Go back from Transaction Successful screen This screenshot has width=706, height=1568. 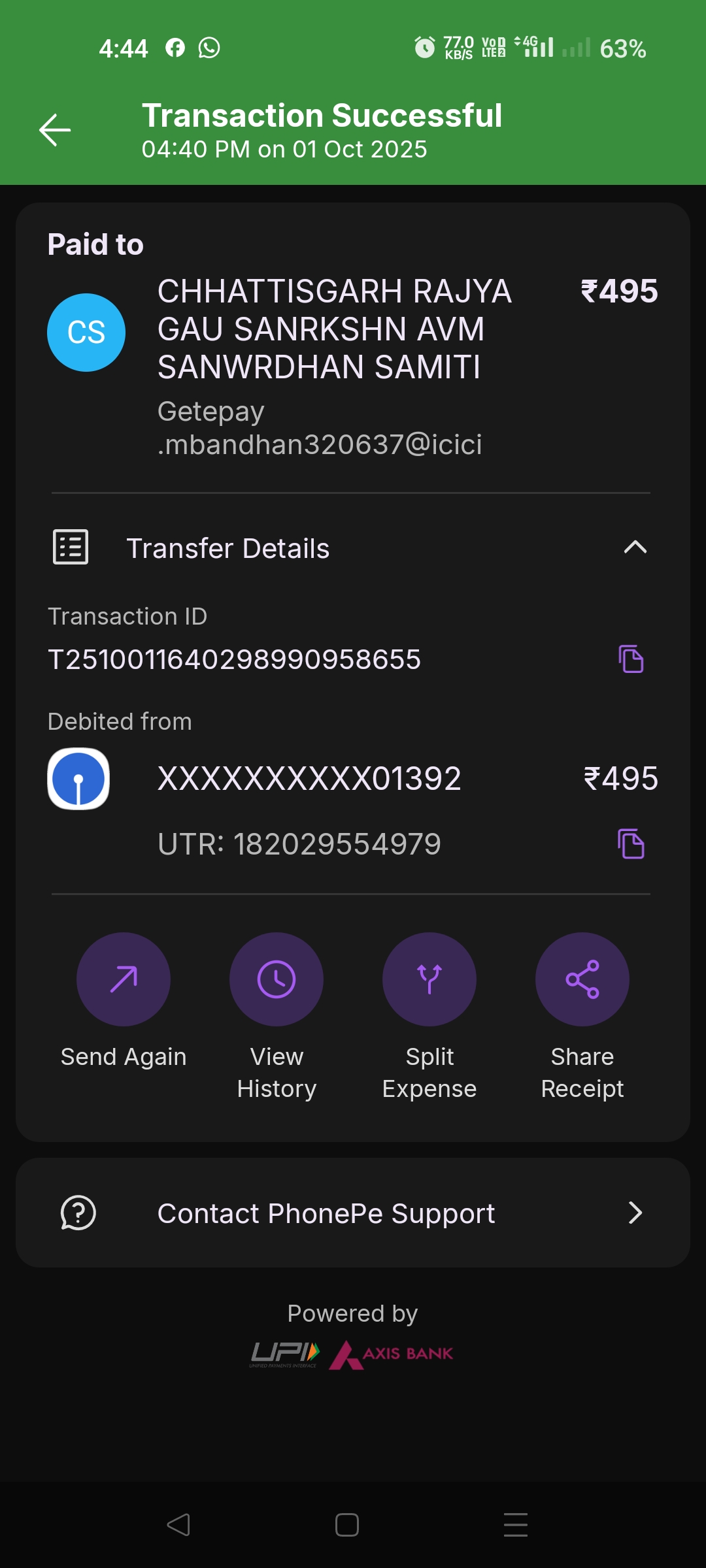55,130
